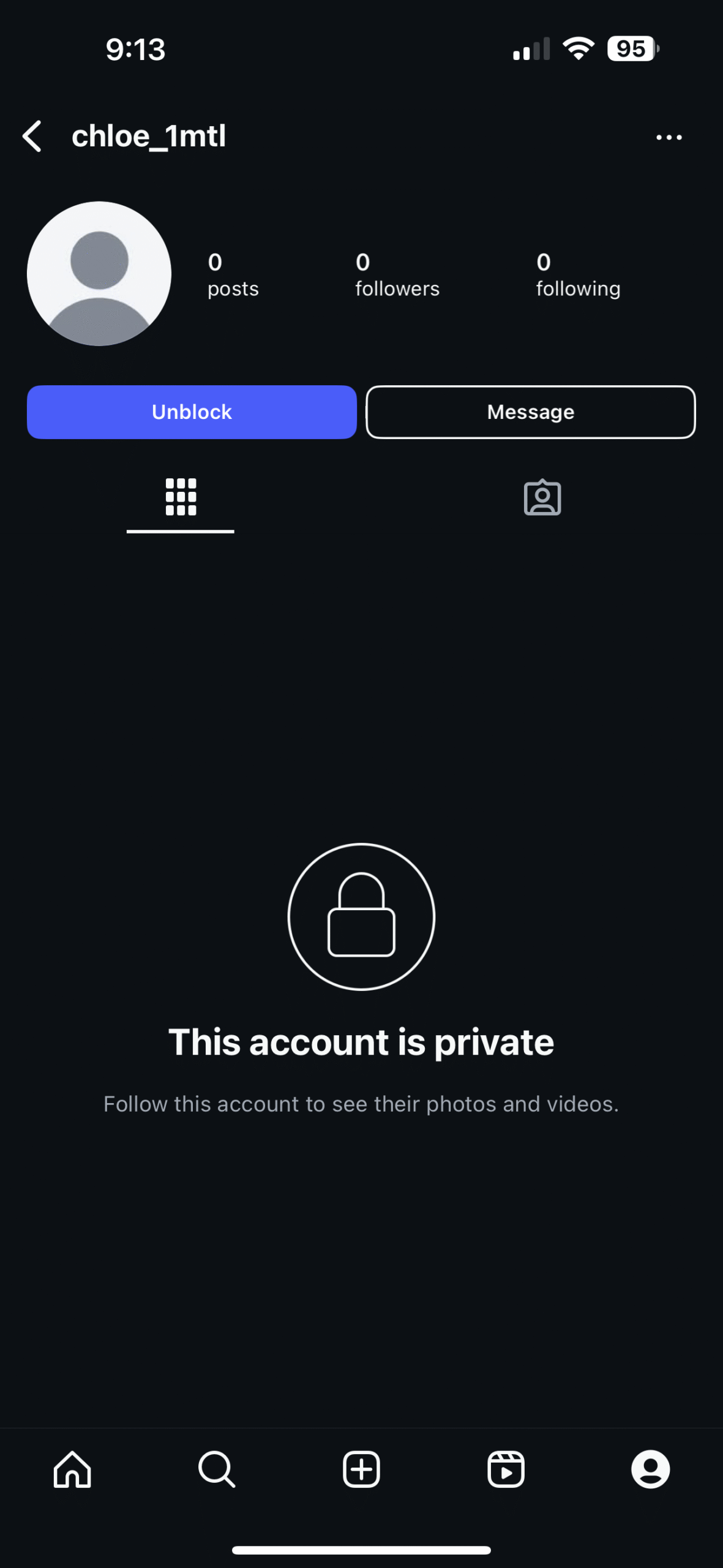Go to the Home feed
The width and height of the screenshot is (723, 1568).
[x=72, y=1469]
